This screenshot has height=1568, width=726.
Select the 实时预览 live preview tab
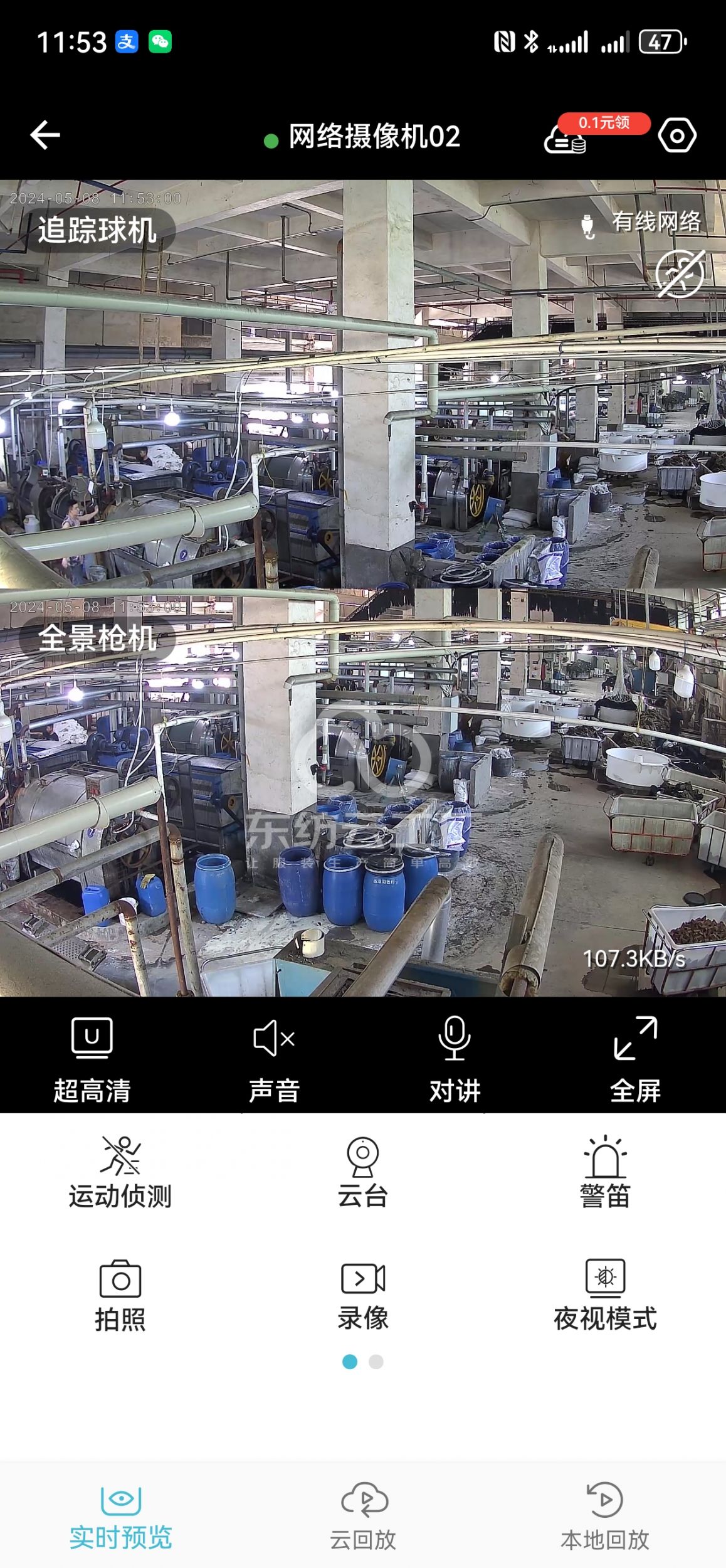(120, 1515)
